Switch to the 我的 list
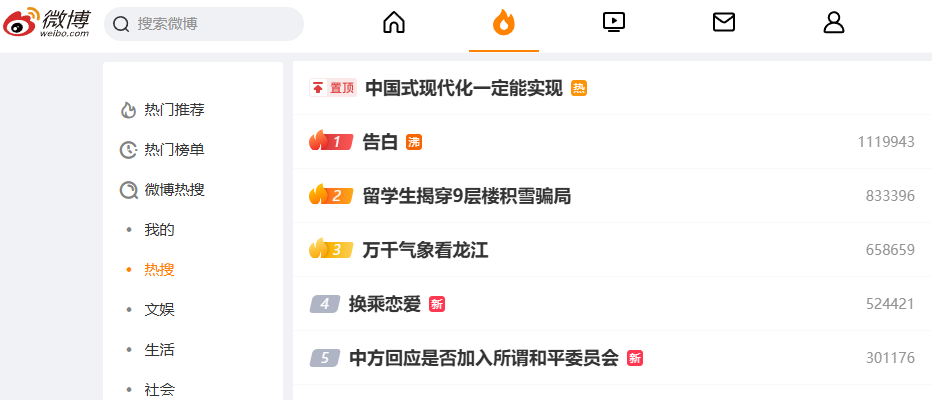 click(159, 230)
